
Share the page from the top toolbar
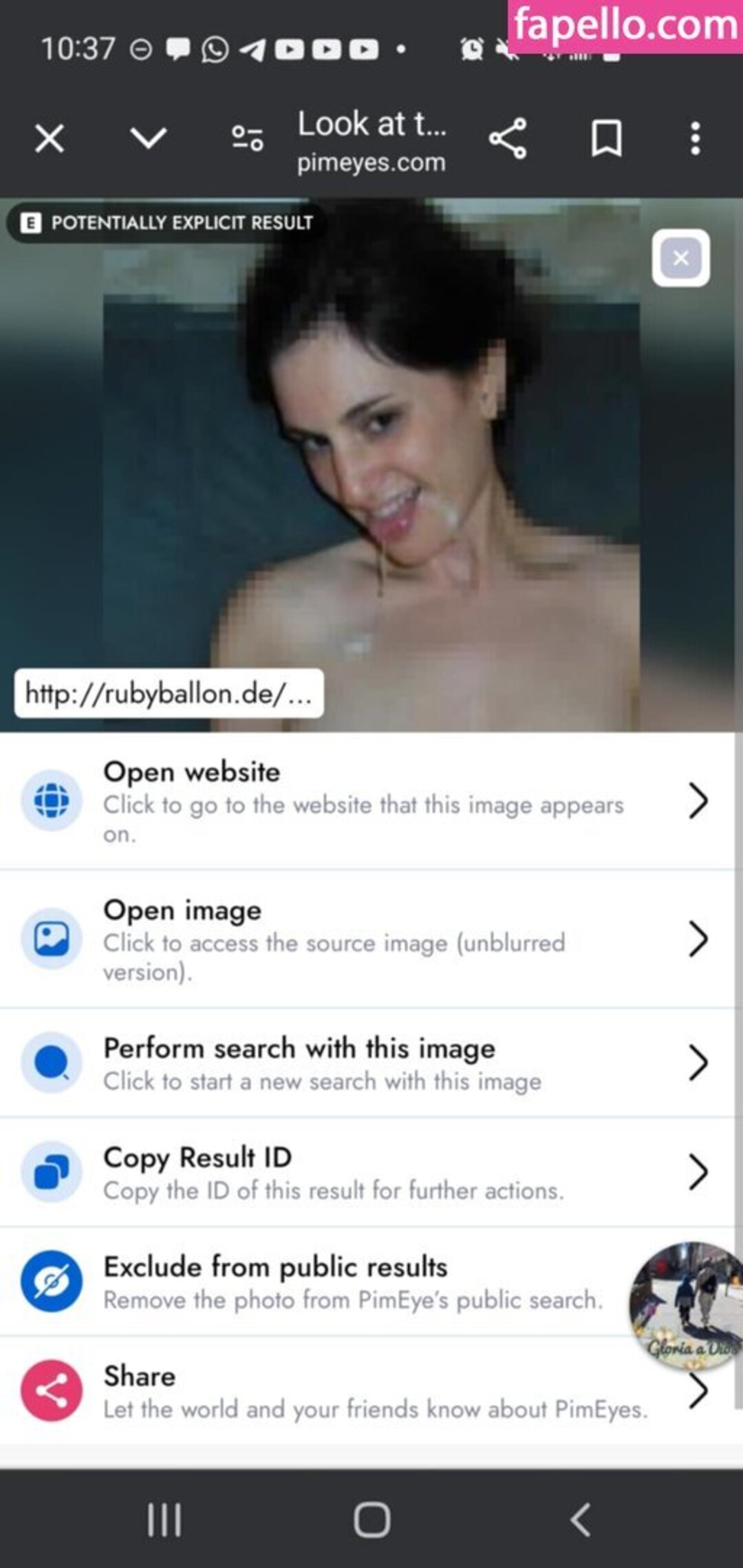508,138
